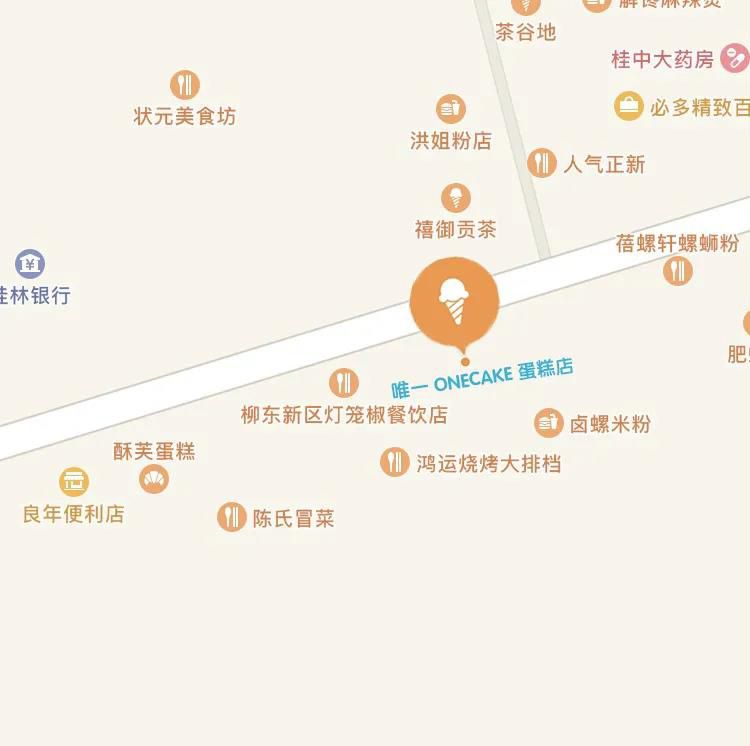Open the 桂中大药房 pharmacy marker

[734, 59]
